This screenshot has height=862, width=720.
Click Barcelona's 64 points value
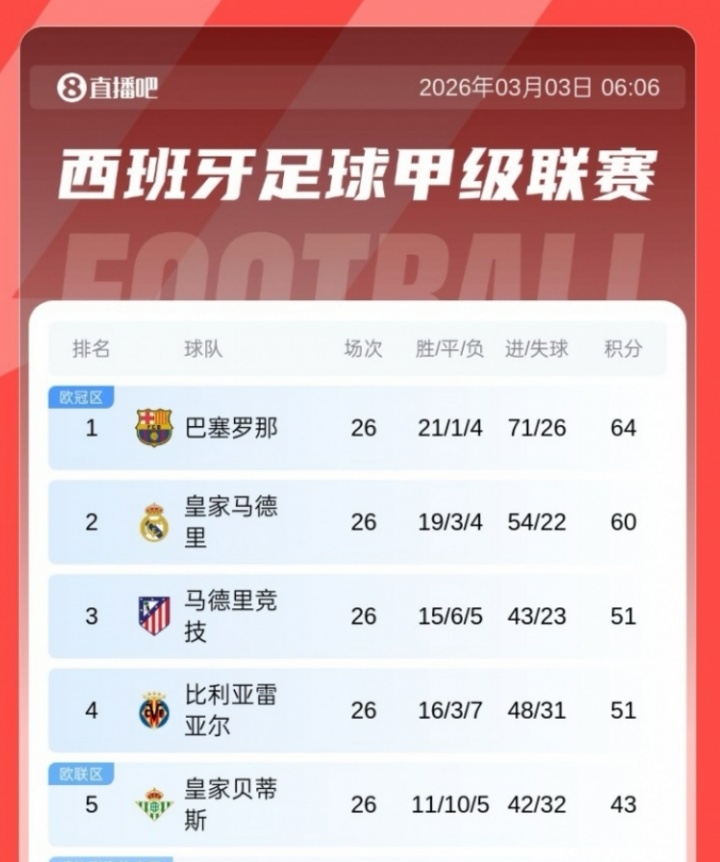pyautogui.click(x=624, y=428)
